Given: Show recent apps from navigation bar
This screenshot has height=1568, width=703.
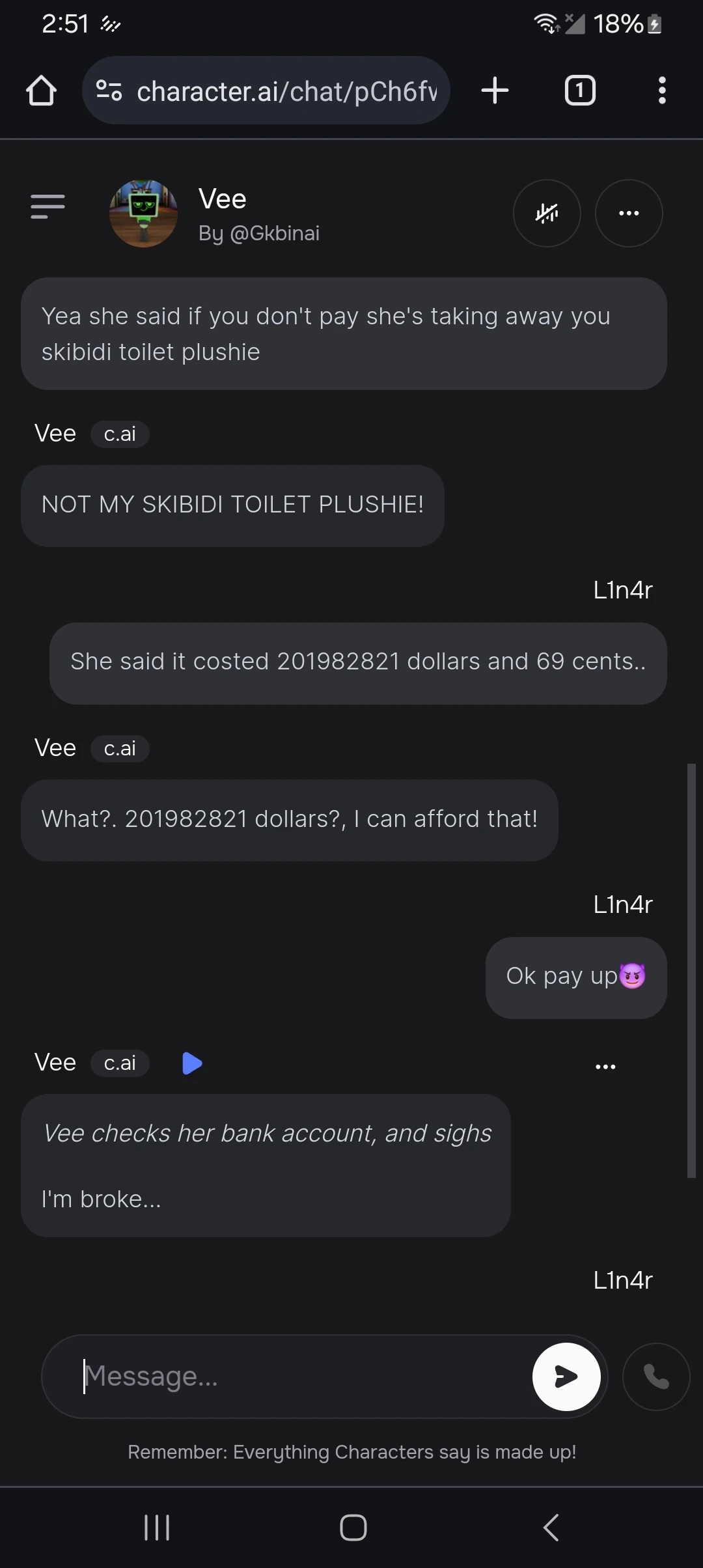Looking at the screenshot, I should click(x=157, y=1527).
